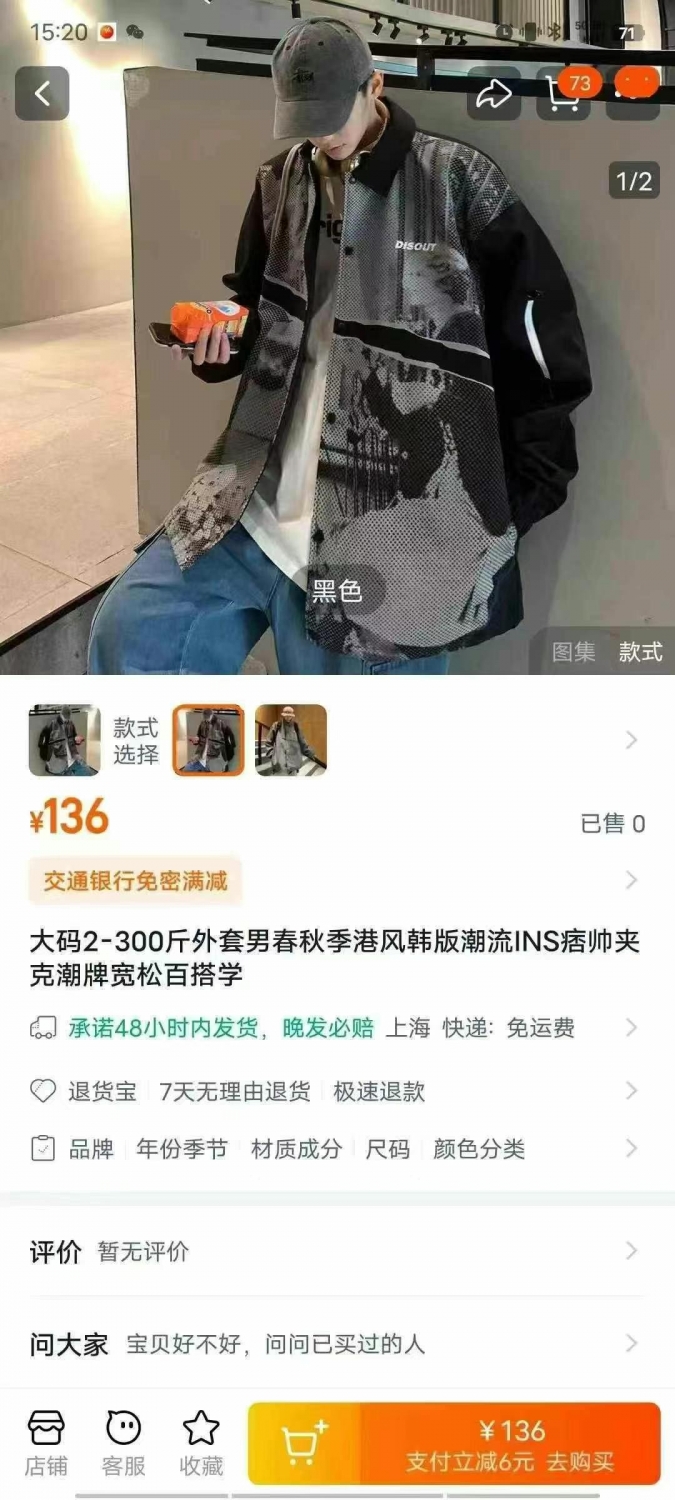
Task: Expand the 款式选择 row chevron
Action: (x=631, y=740)
